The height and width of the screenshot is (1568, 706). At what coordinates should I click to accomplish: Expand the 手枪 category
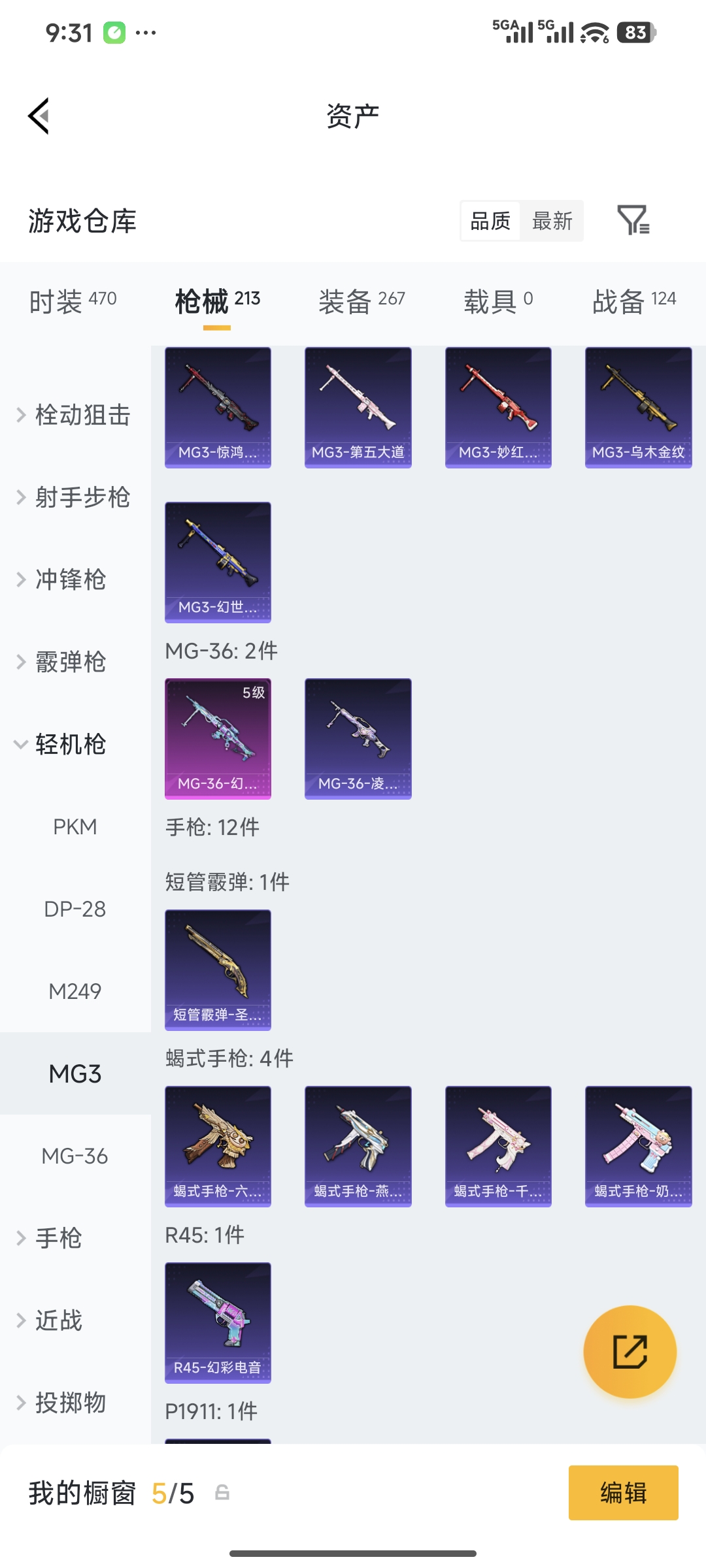tap(59, 1238)
